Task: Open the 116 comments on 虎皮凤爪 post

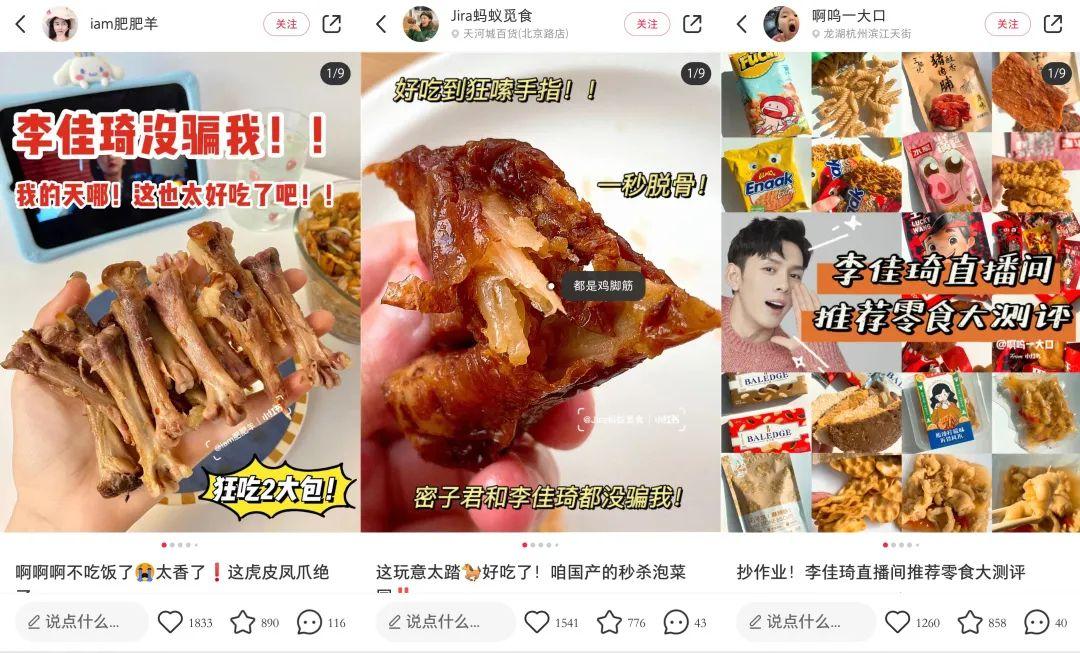Action: 309,622
